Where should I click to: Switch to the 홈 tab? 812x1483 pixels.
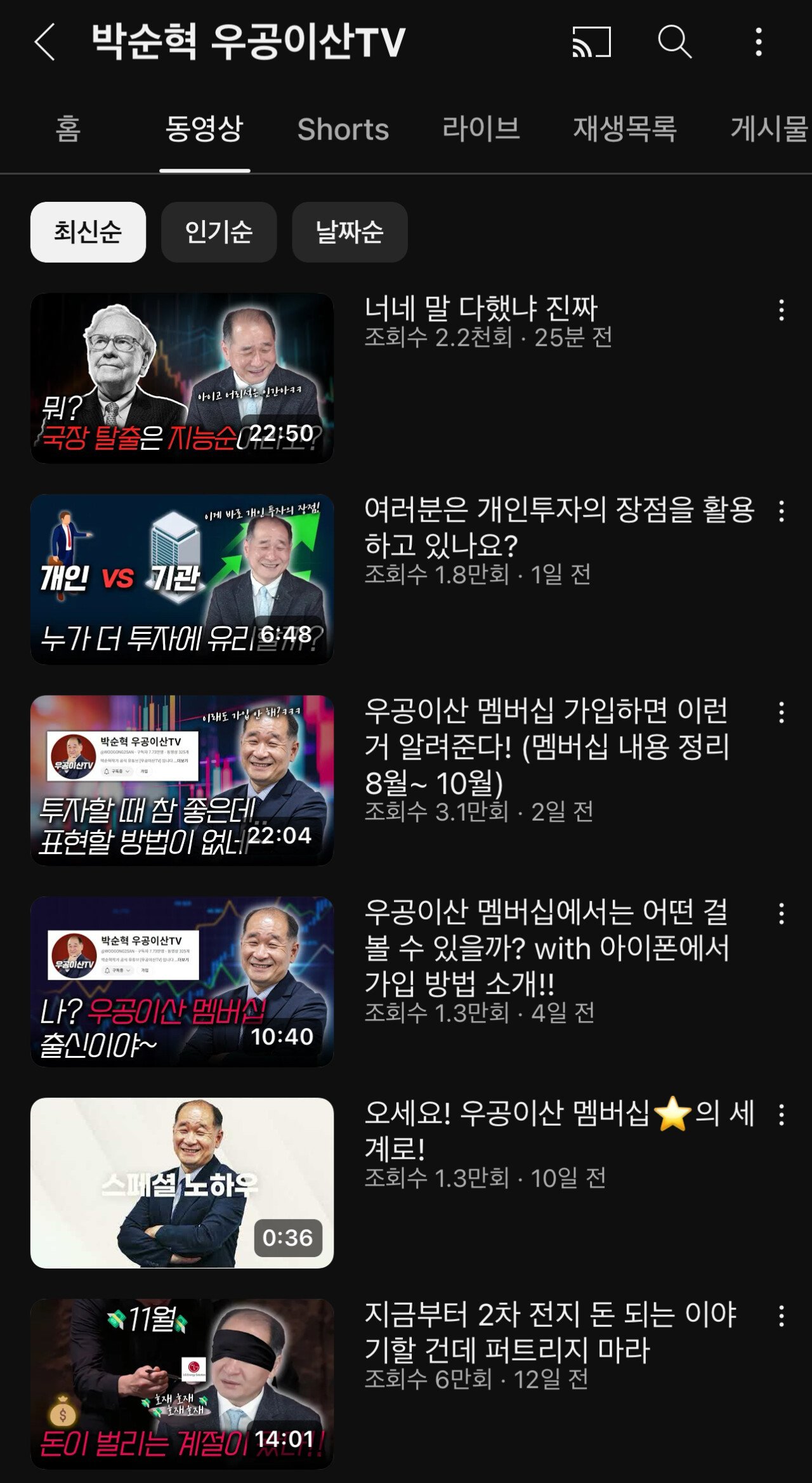[x=68, y=129]
